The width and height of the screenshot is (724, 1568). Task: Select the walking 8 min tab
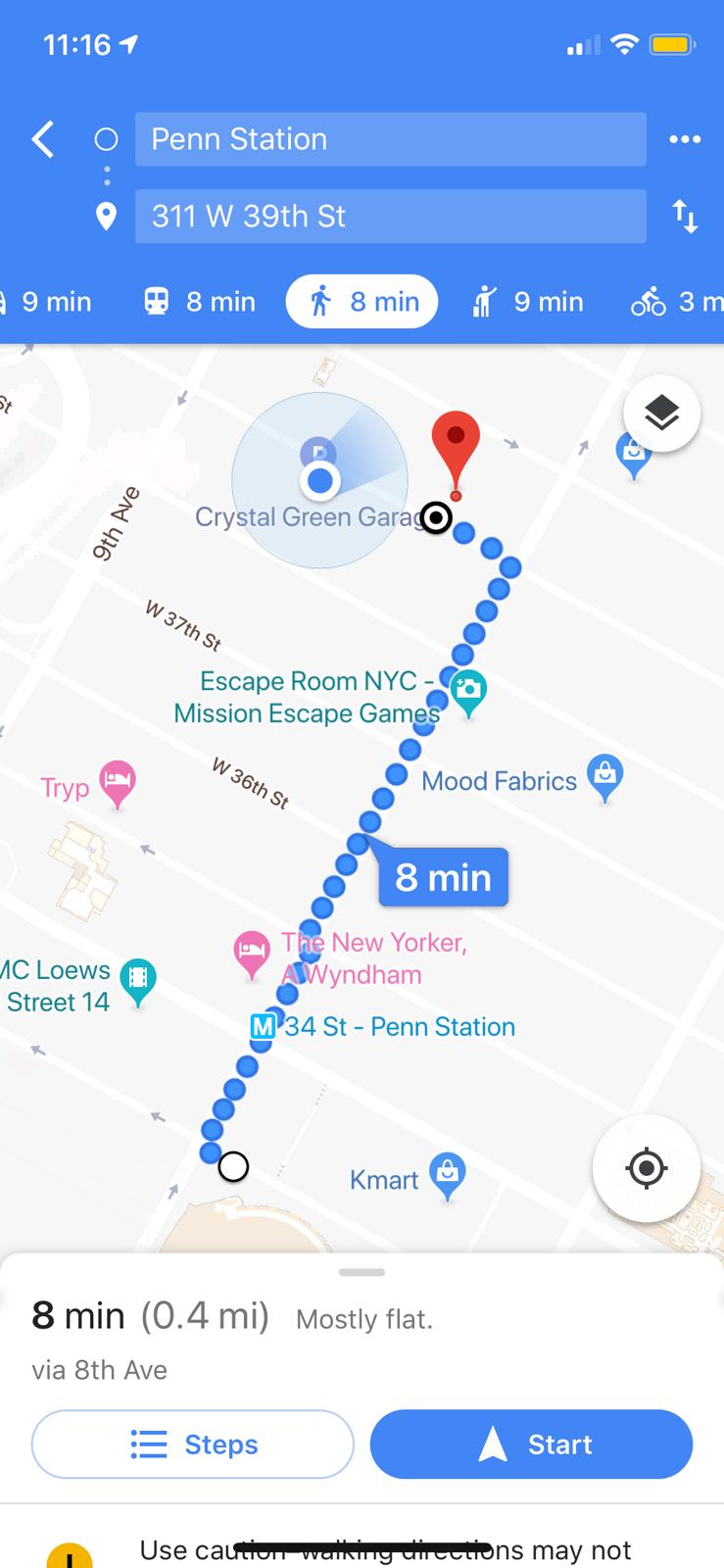[362, 302]
